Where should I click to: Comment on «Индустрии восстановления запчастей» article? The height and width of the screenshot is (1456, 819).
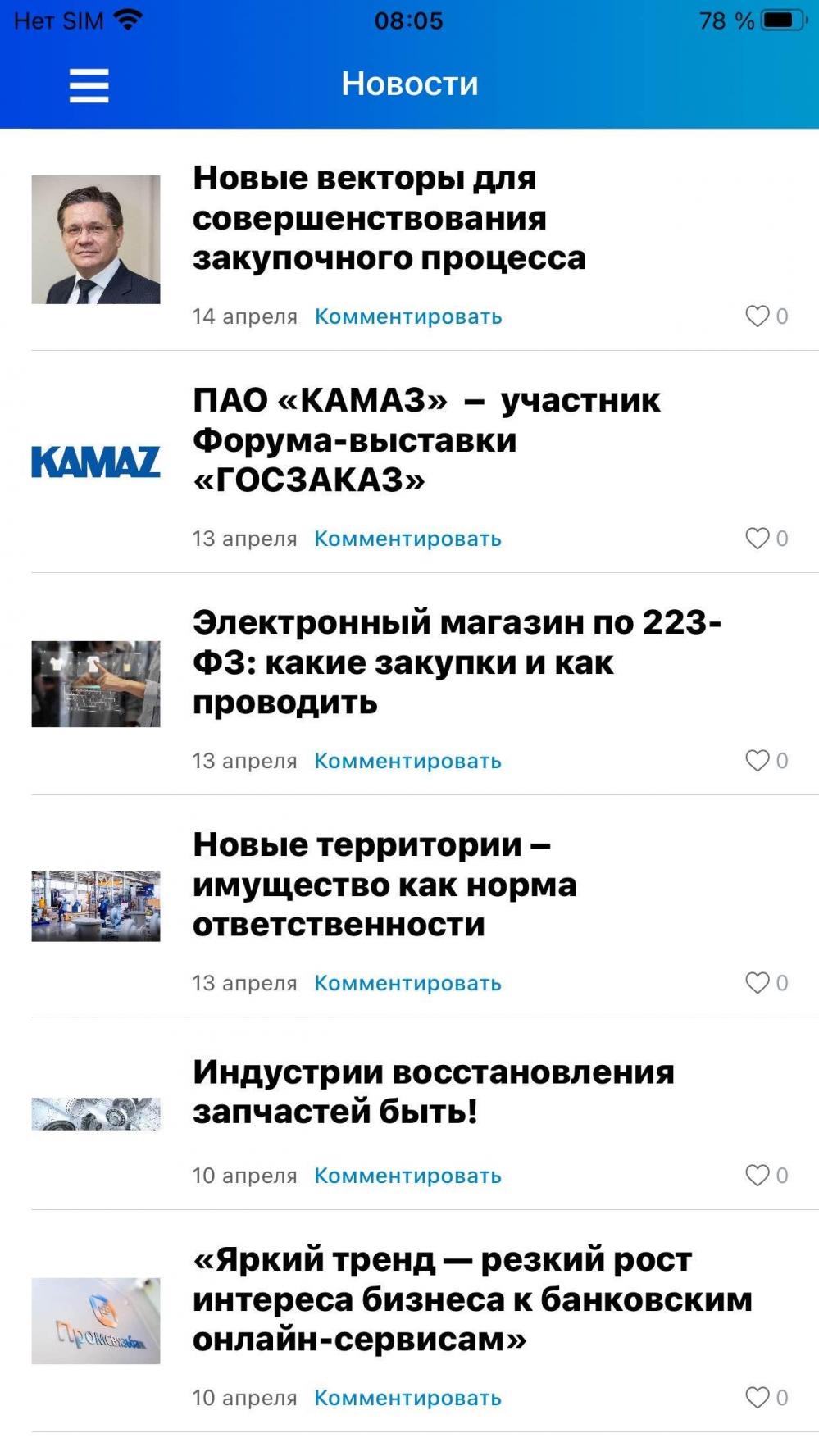click(x=407, y=1176)
